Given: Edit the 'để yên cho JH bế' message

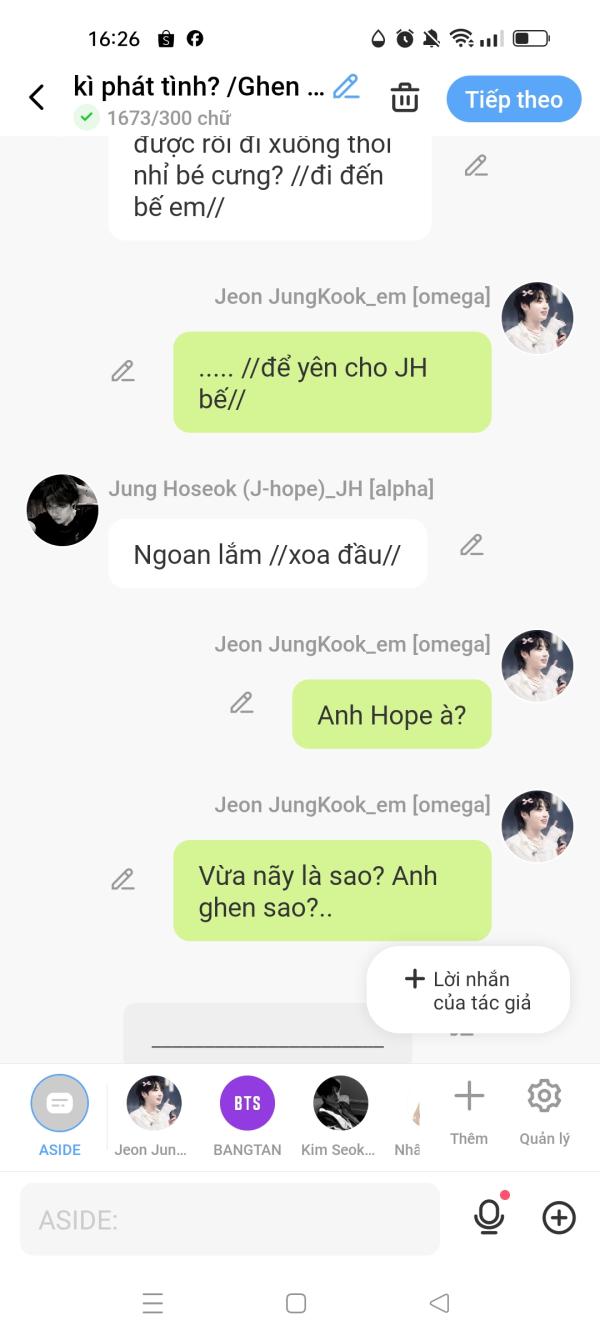Looking at the screenshot, I should point(123,371).
